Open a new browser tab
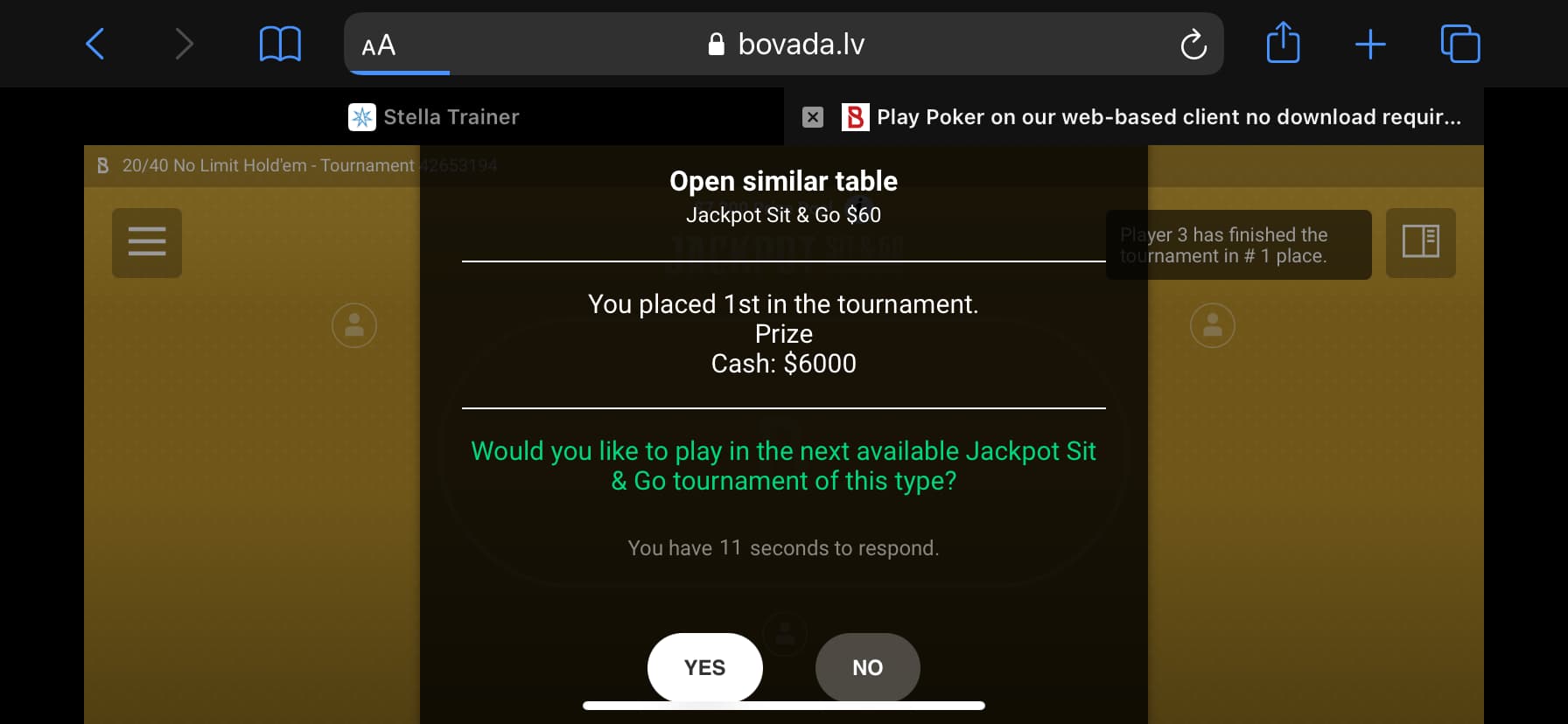The height and width of the screenshot is (724, 1568). pos(1370,44)
